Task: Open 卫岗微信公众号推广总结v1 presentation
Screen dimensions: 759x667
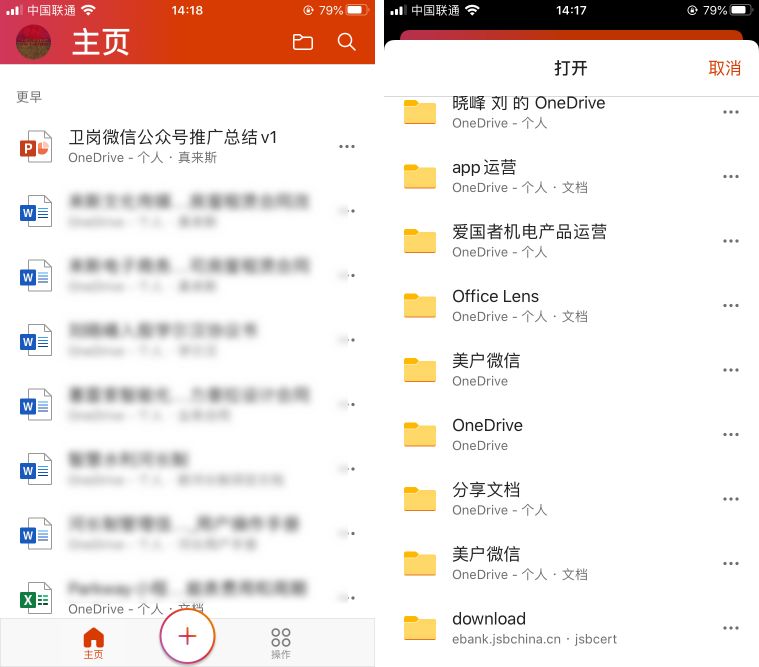Action: click(x=172, y=145)
